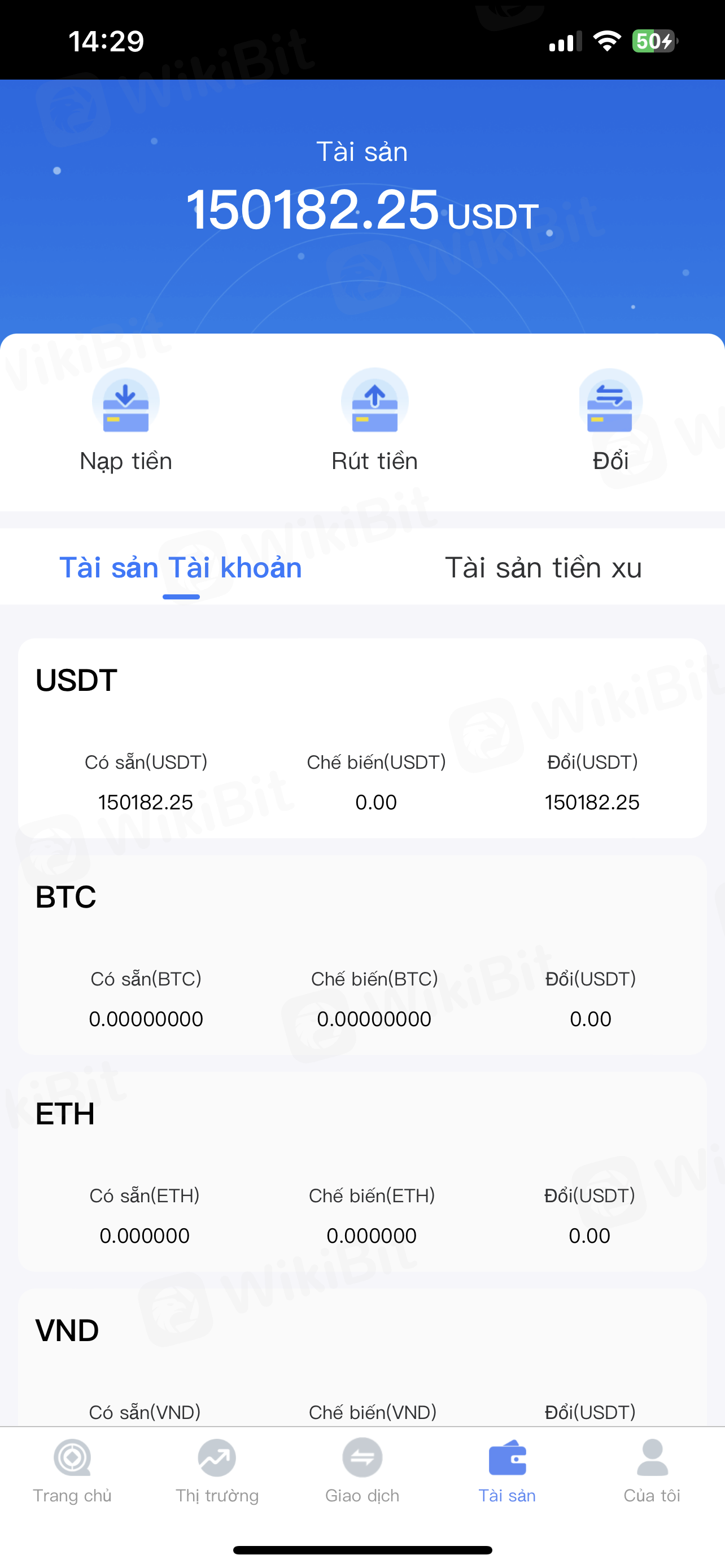725x1568 pixels.
Task: Switch to Tài sản tiền xu tab
Action: point(543,568)
